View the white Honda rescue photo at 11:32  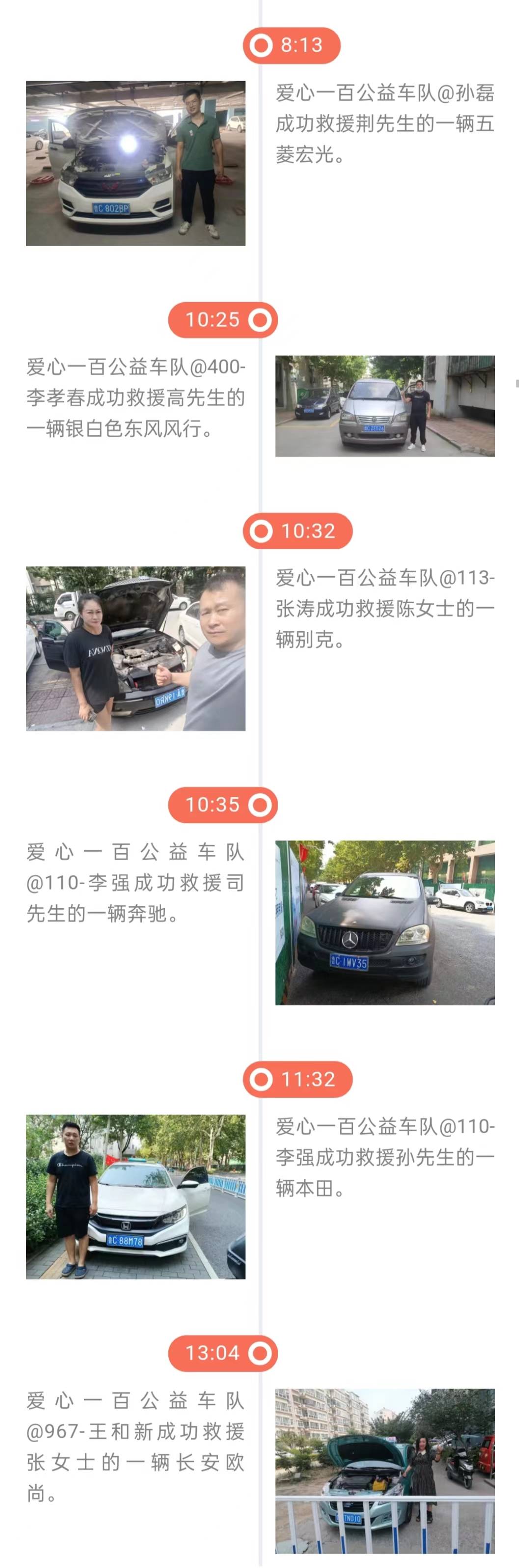[x=135, y=1196]
